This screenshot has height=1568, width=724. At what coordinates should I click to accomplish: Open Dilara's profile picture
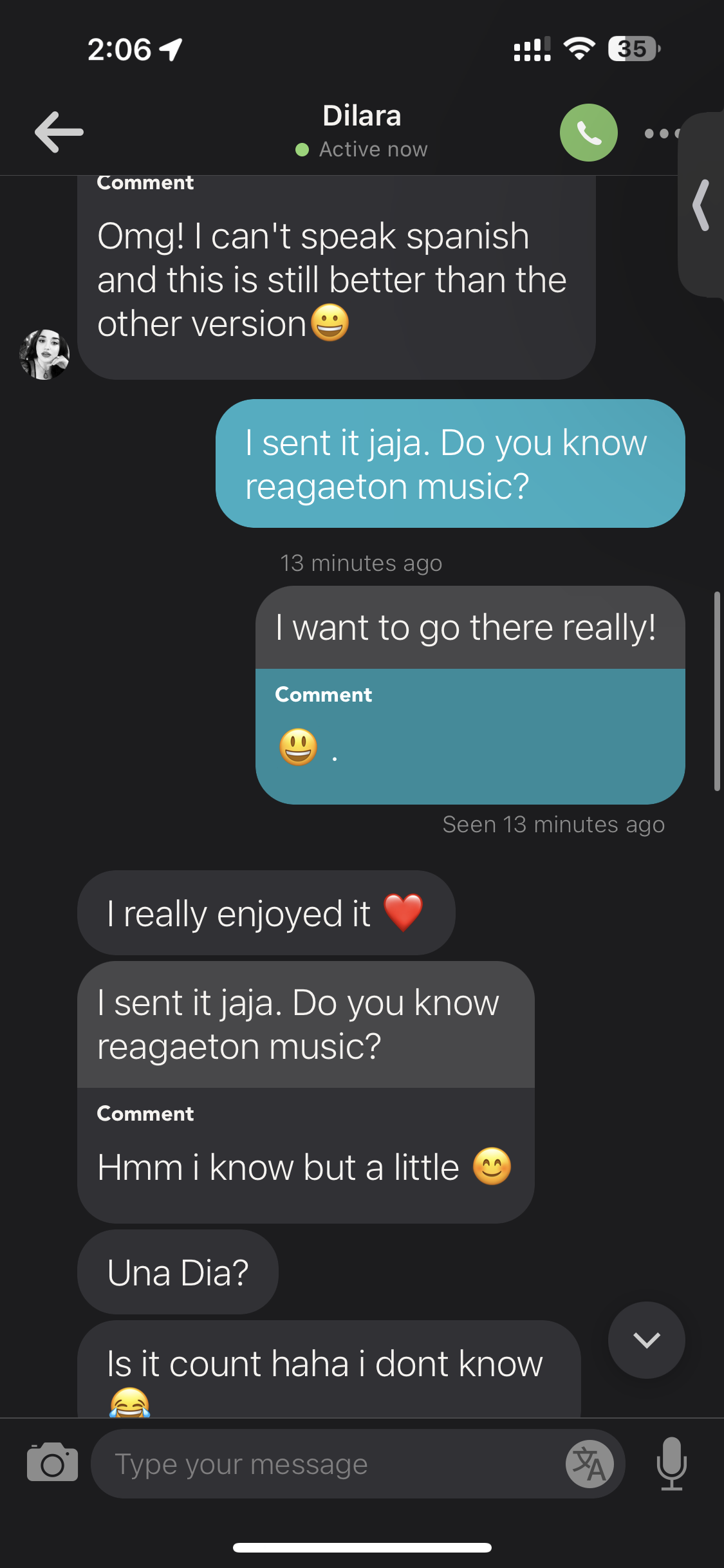[44, 354]
